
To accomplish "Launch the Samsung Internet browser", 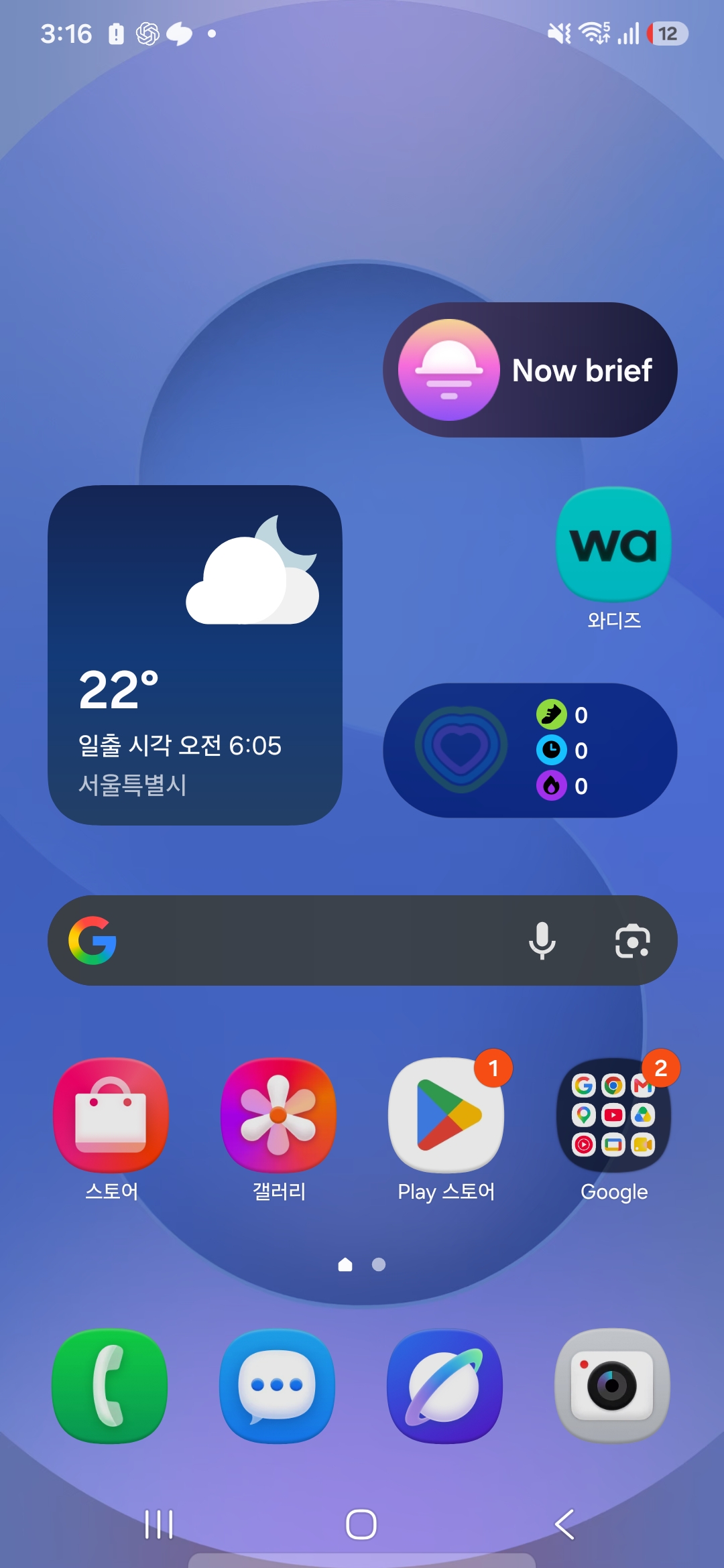I will pos(445,1386).
